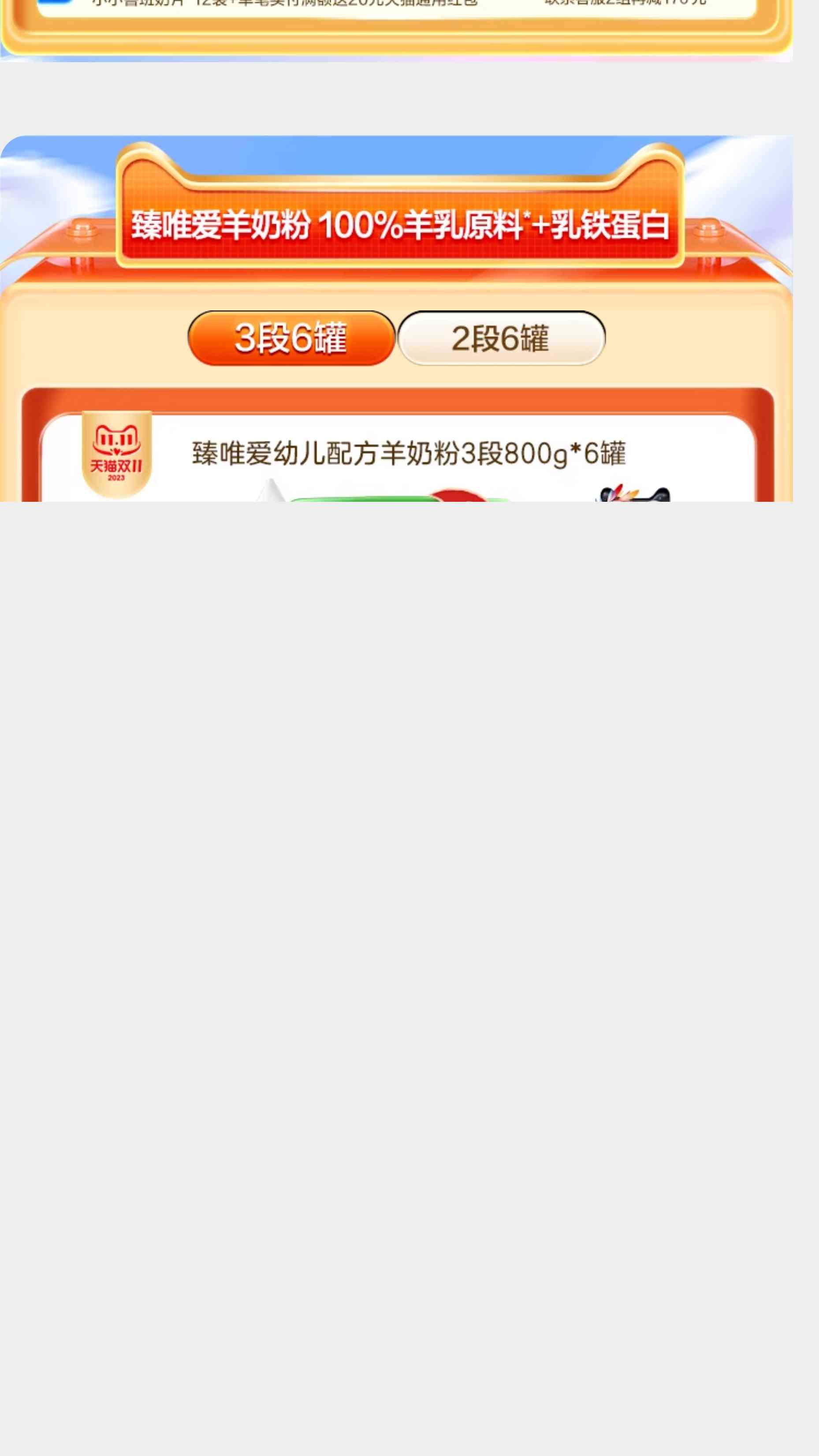Switch to the 2段6罐 tab
The width and height of the screenshot is (819, 1456).
[x=501, y=338]
